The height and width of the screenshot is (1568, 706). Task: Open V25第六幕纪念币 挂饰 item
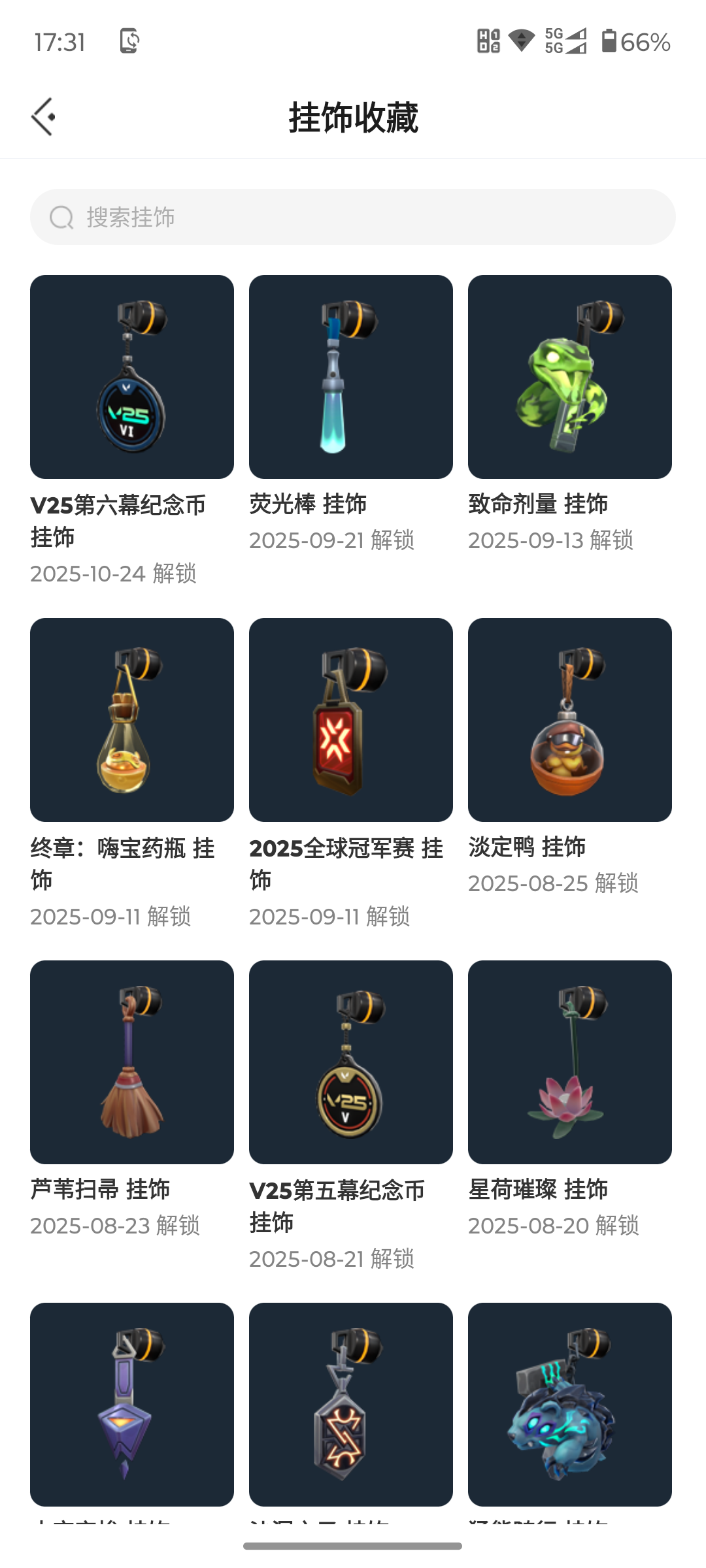(x=132, y=377)
